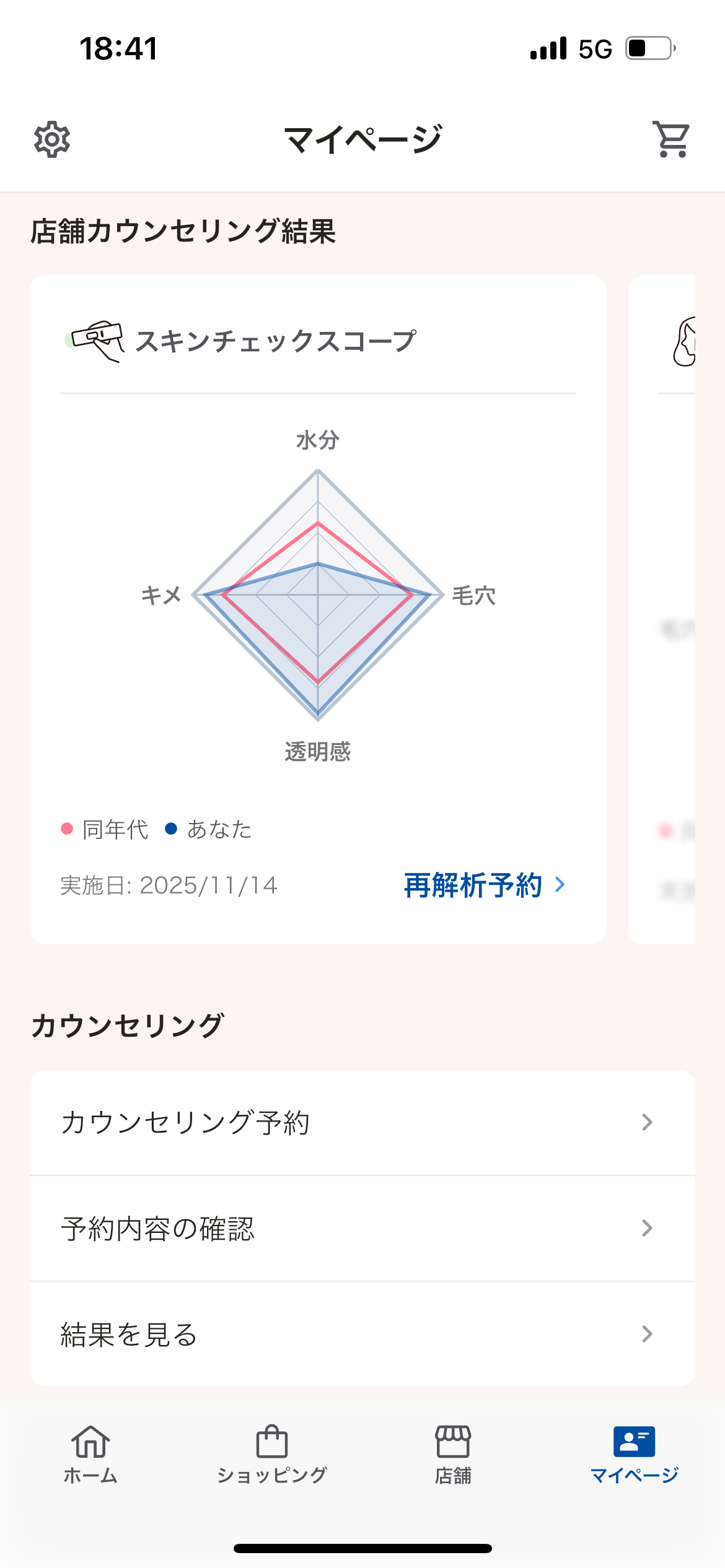Open カウンセリング予約
Viewport: 725px width, 1568px height.
(x=362, y=1123)
